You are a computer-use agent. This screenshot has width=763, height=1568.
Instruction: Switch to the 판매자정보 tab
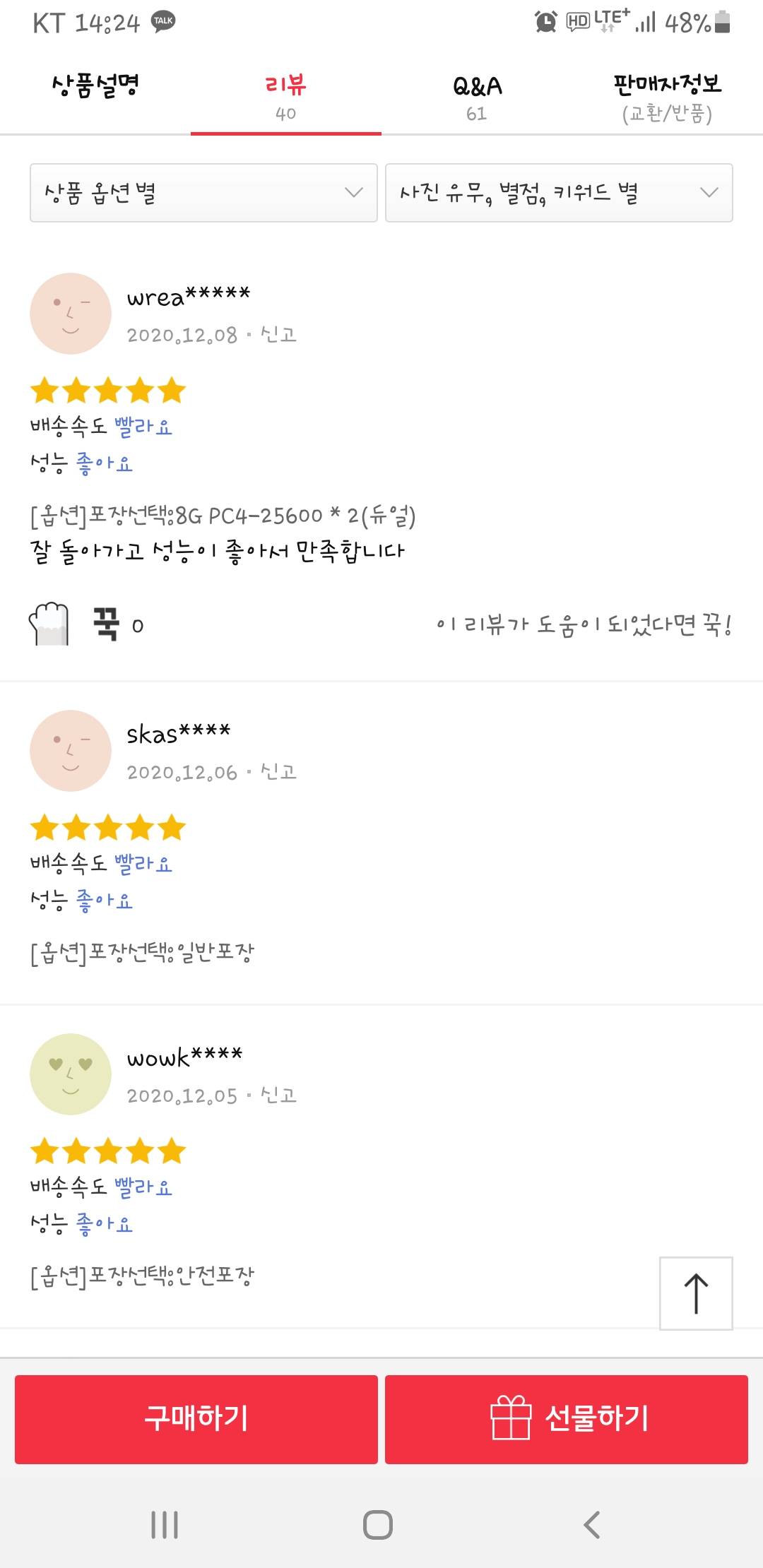coord(667,97)
